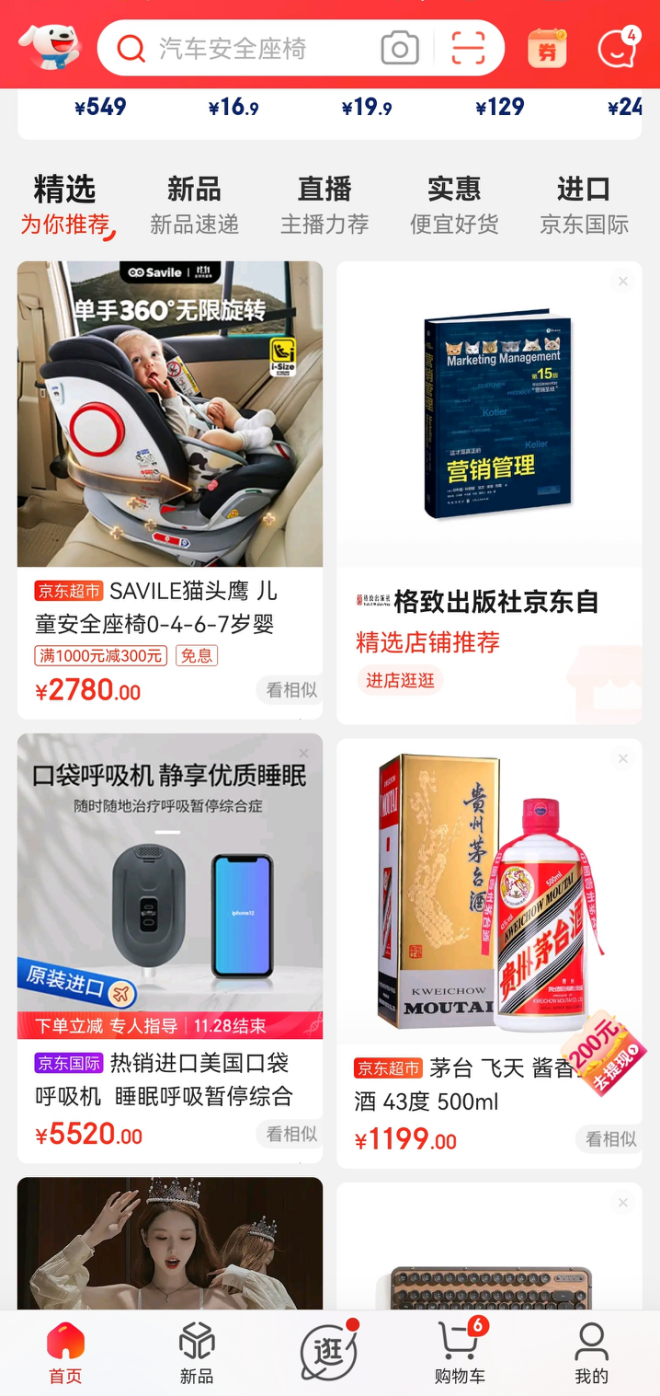Switch to the 进口 tab
The height and width of the screenshot is (1396, 660).
pos(584,204)
